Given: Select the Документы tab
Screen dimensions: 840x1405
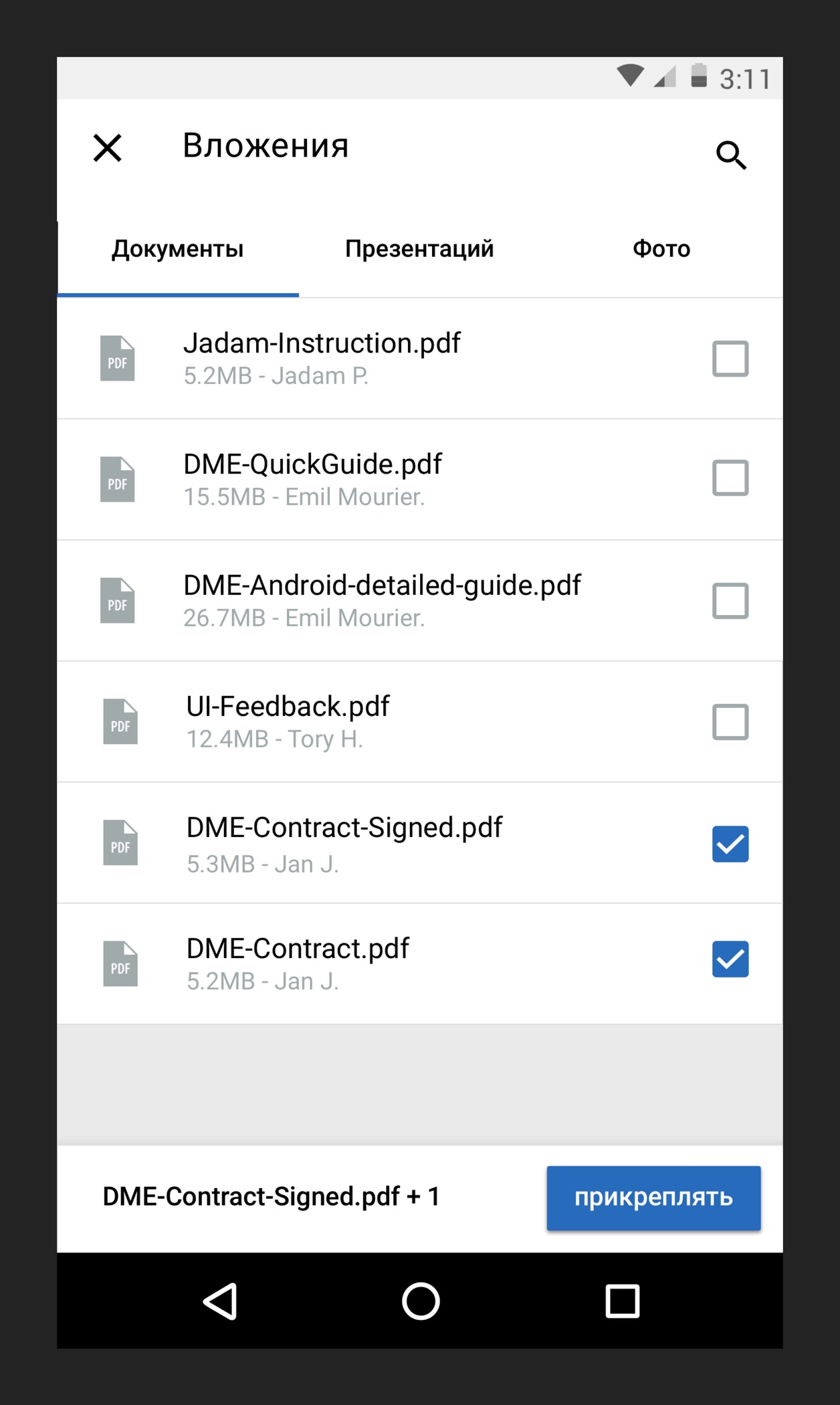Looking at the screenshot, I should pos(177,249).
